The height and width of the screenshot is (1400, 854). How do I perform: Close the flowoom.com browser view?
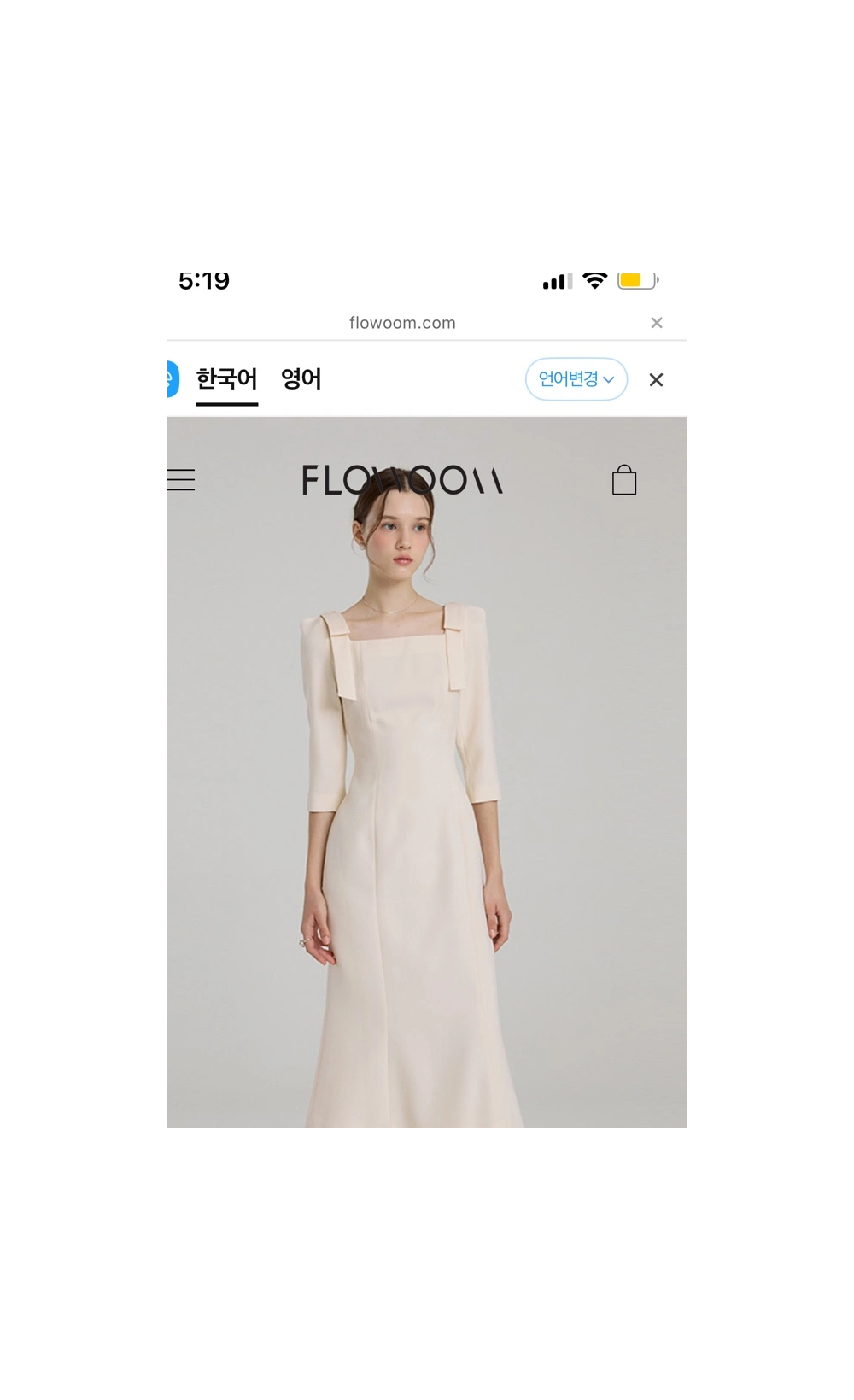(656, 323)
